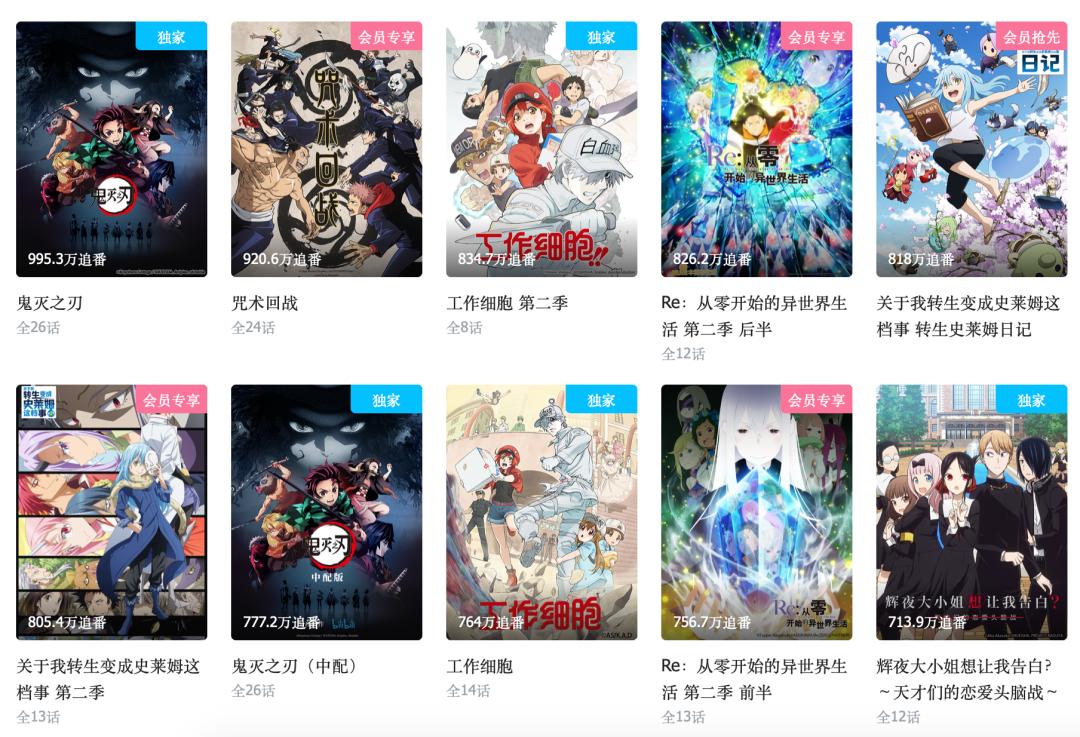Open 辉夜大小姐想让我告白 card
Viewport: 1080px width, 737px height.
pos(971,512)
